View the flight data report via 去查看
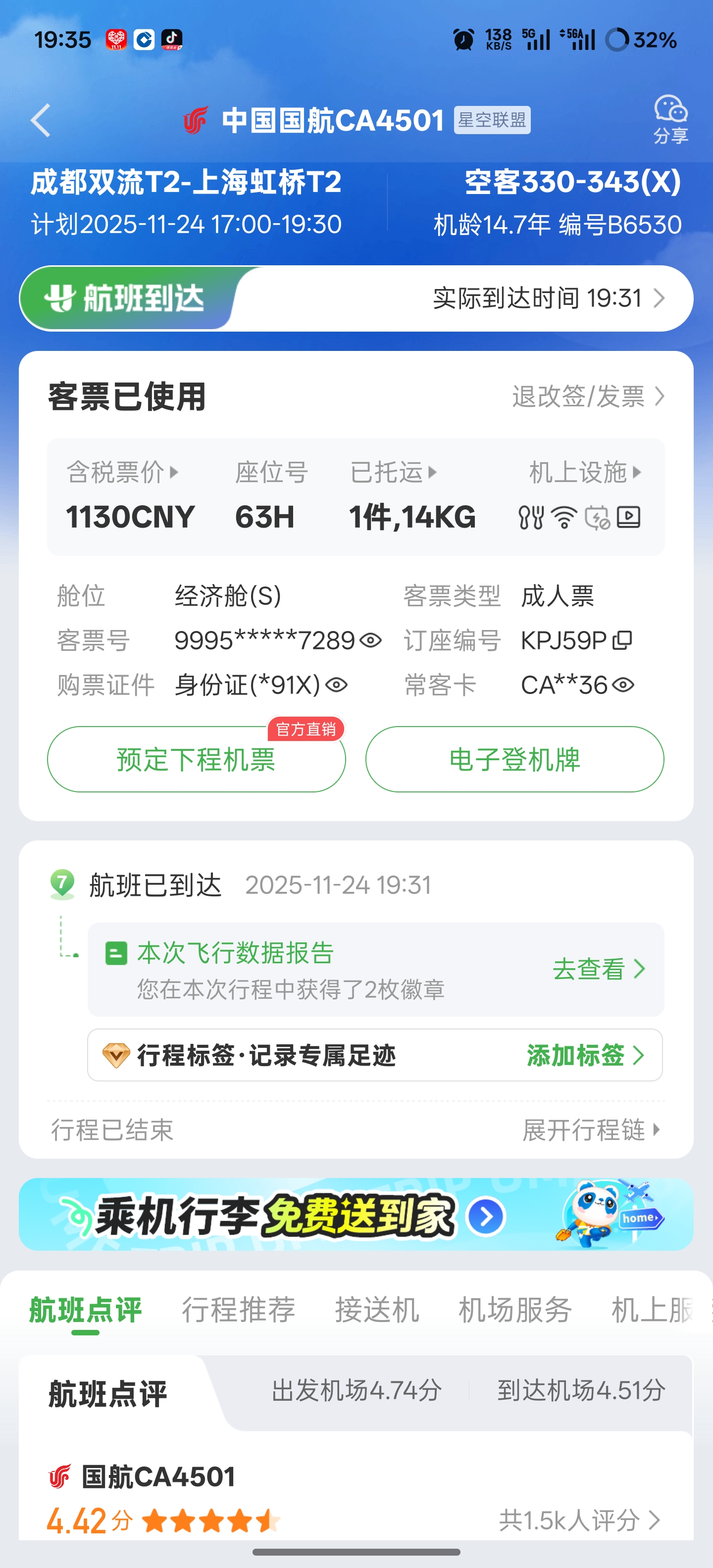Viewport: 713px width, 1568px height. click(x=598, y=969)
